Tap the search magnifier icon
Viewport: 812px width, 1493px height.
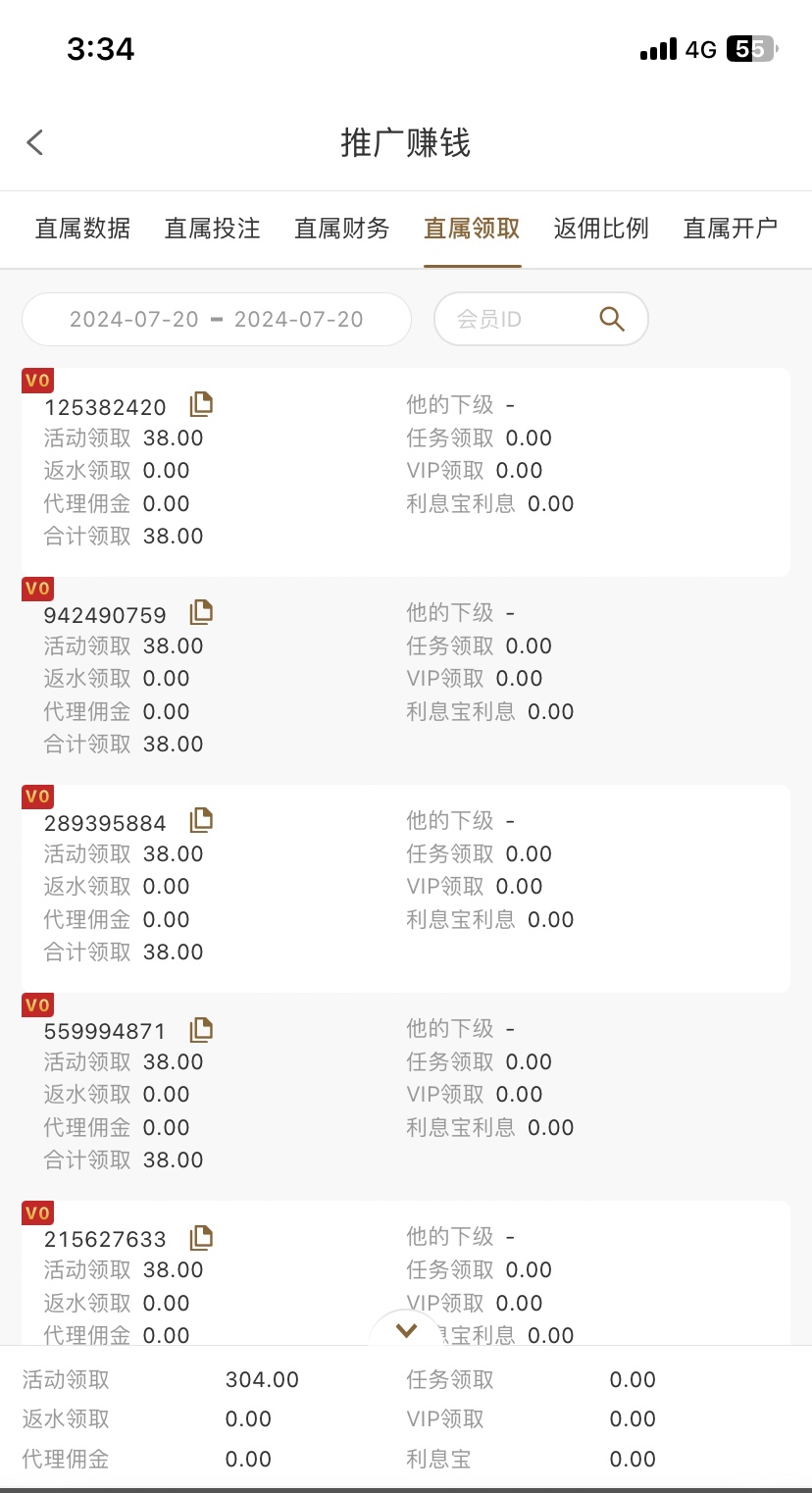[612, 319]
